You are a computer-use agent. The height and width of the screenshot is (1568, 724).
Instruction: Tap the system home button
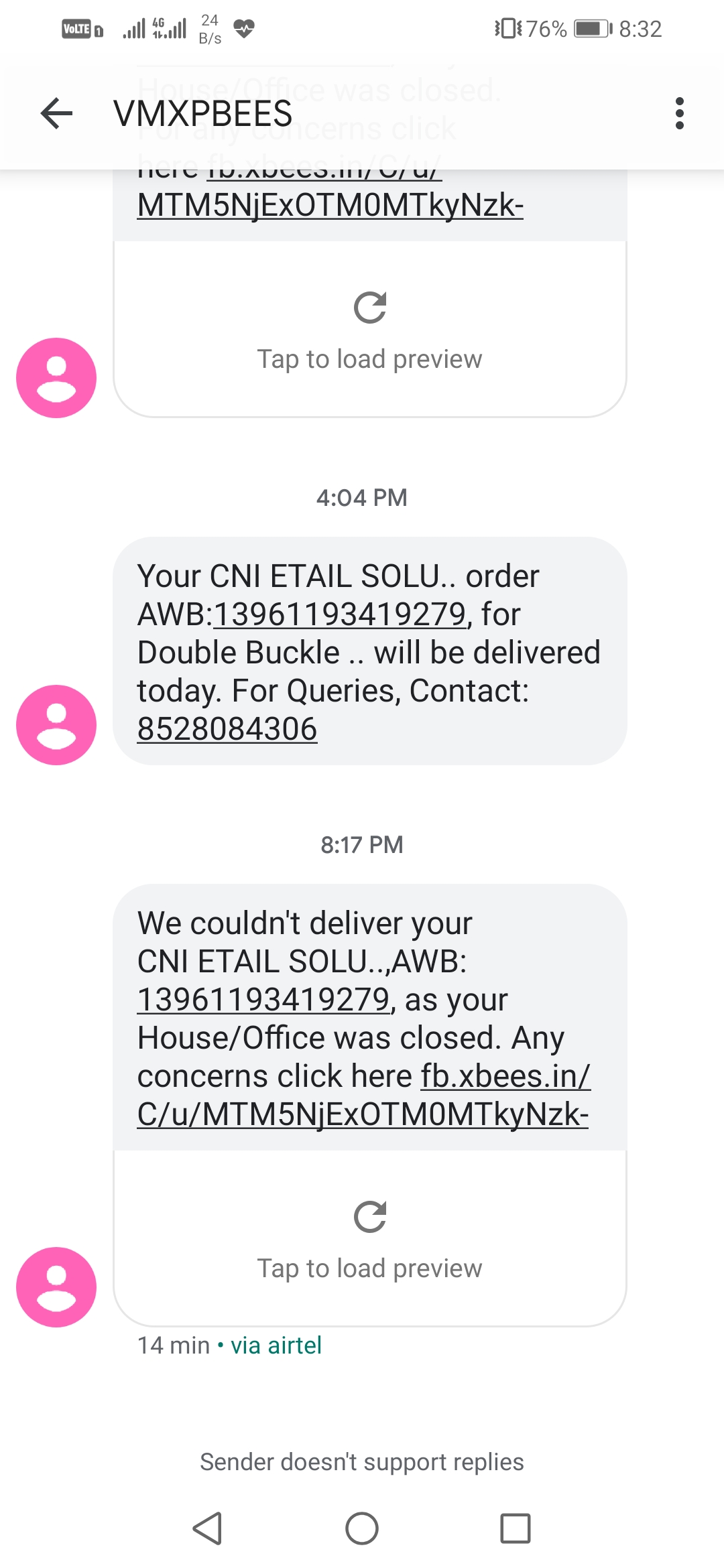click(x=362, y=1528)
